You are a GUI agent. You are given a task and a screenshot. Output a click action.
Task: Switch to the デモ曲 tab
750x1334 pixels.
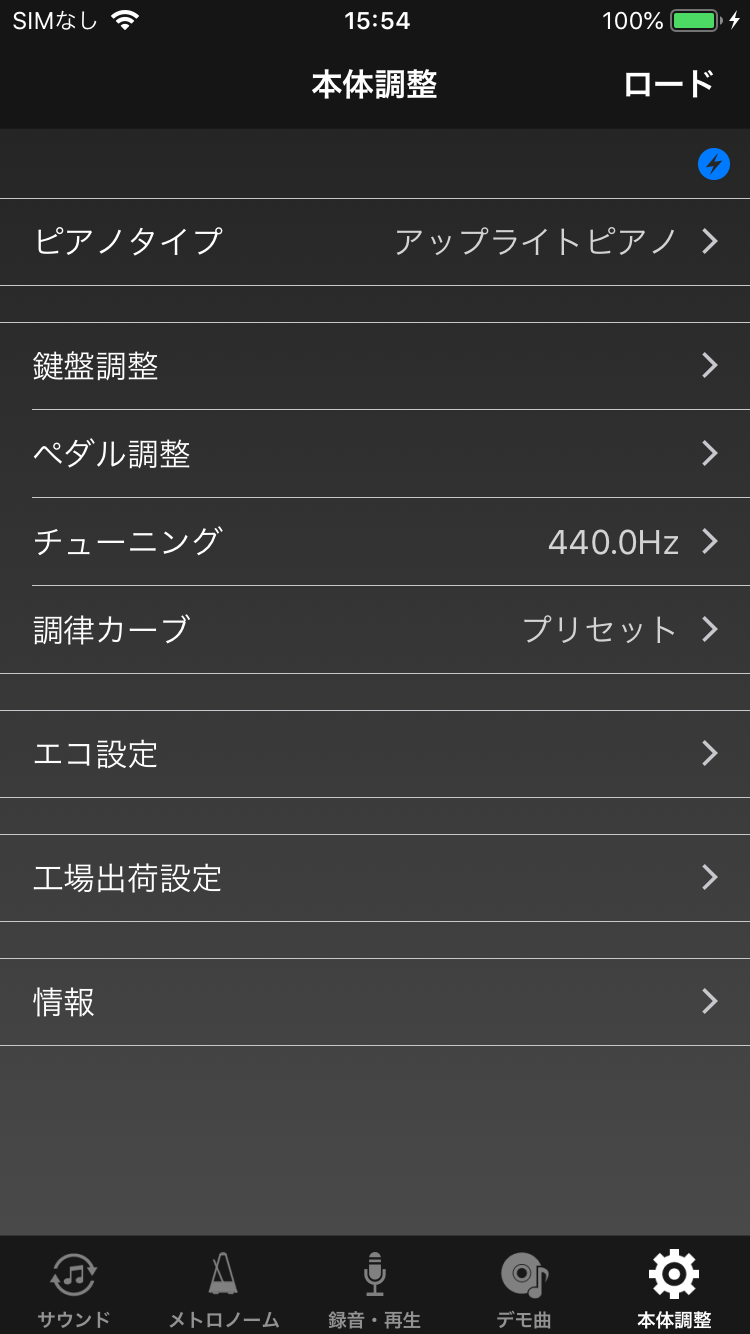coord(524,1288)
